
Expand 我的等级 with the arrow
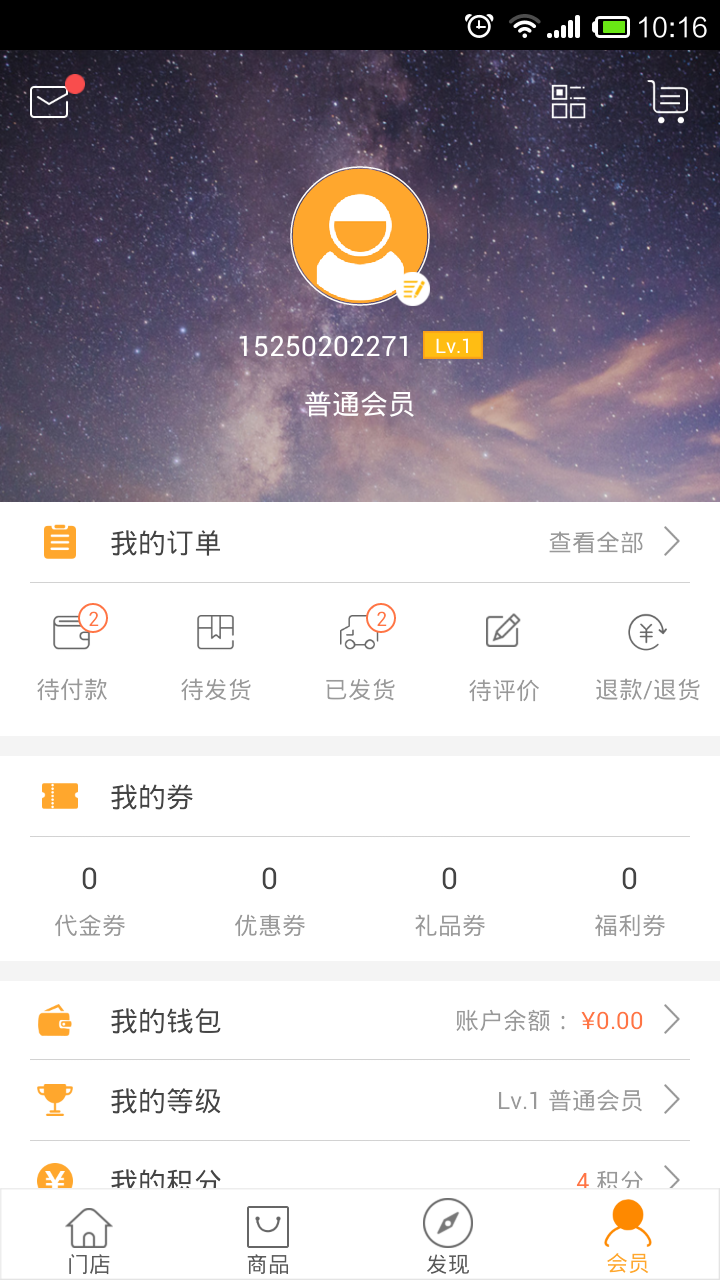(673, 1100)
